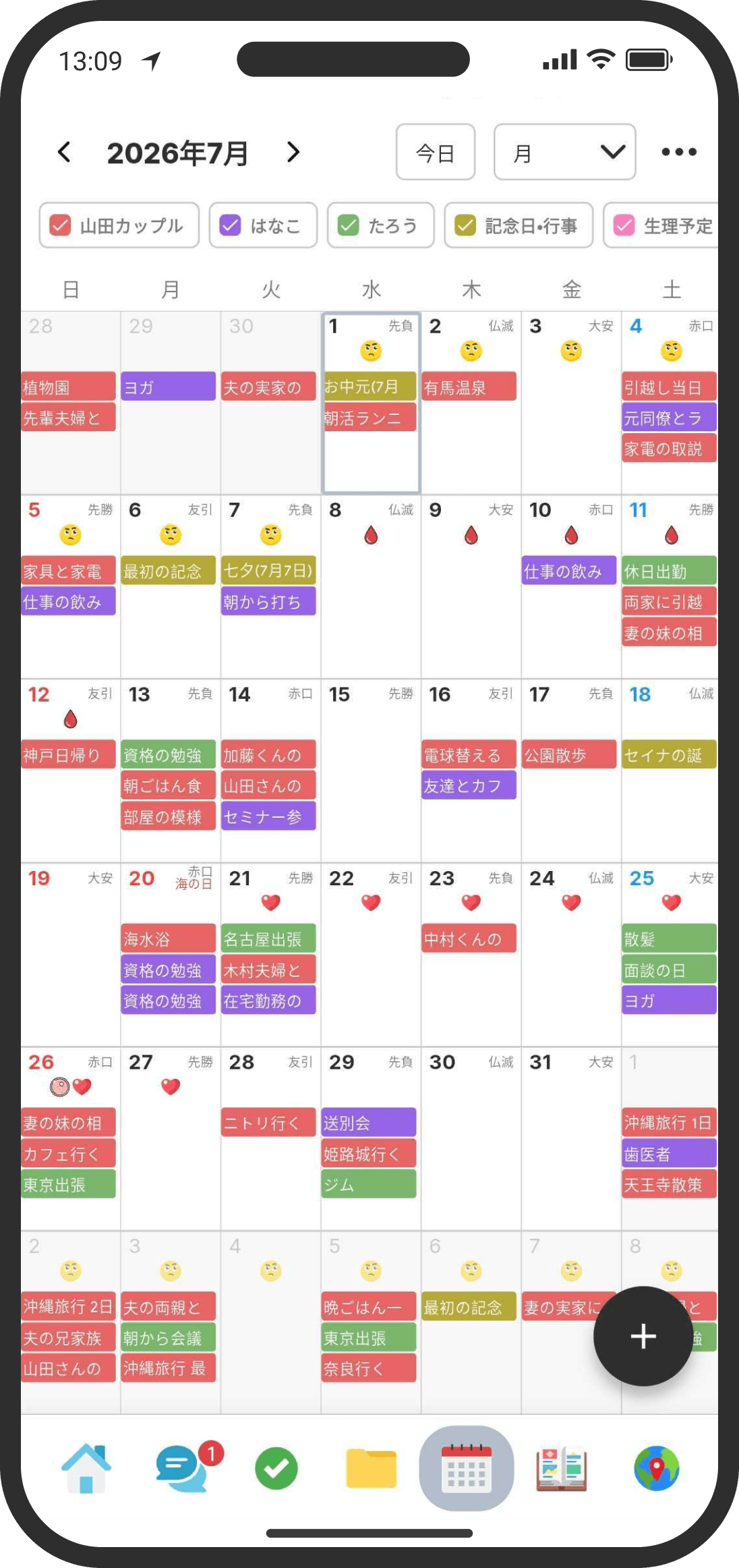Add a new event with plus button
739x1568 pixels.
click(643, 1336)
